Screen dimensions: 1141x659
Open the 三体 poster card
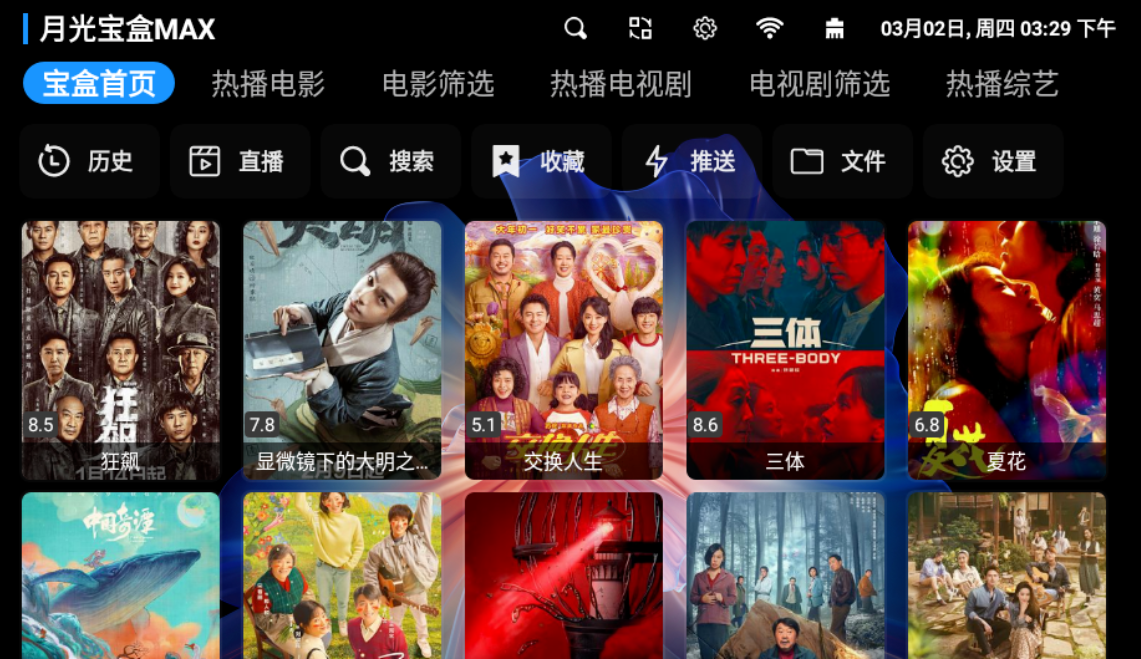(785, 350)
